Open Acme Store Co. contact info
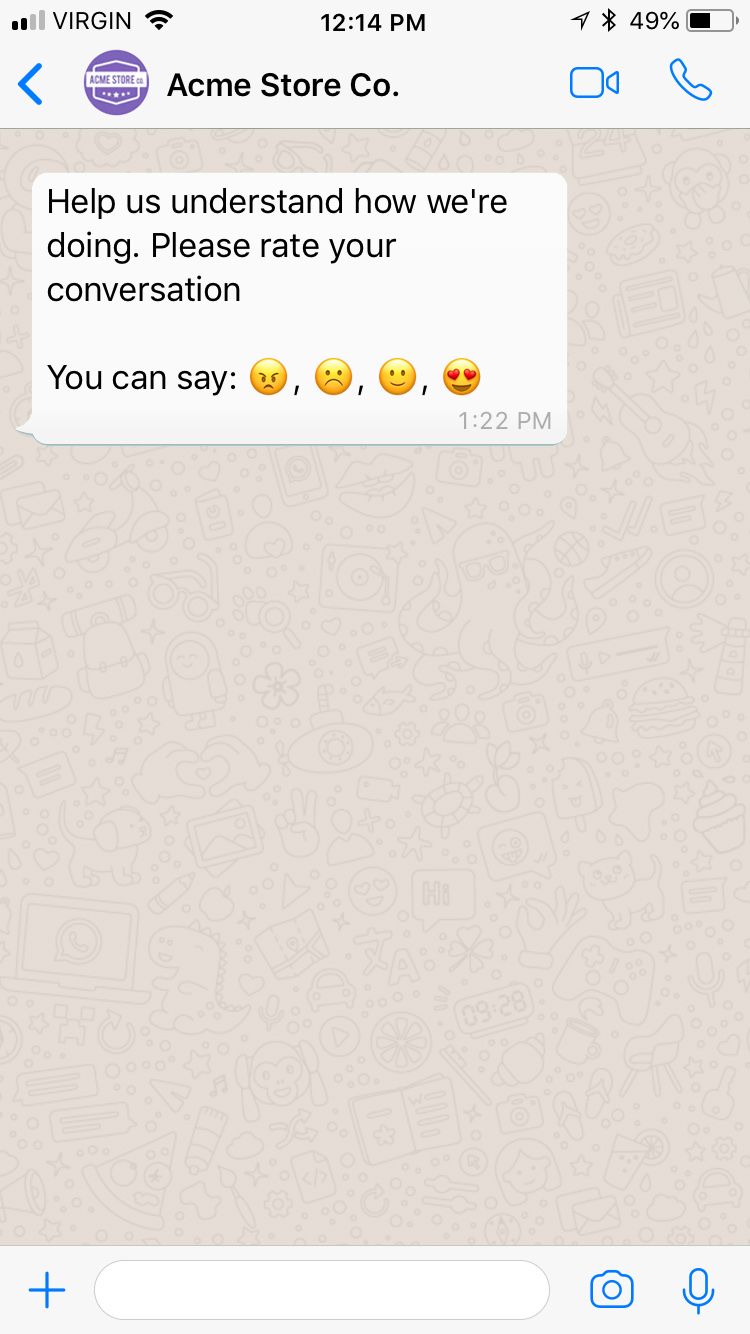The width and height of the screenshot is (750, 1334). [283, 85]
